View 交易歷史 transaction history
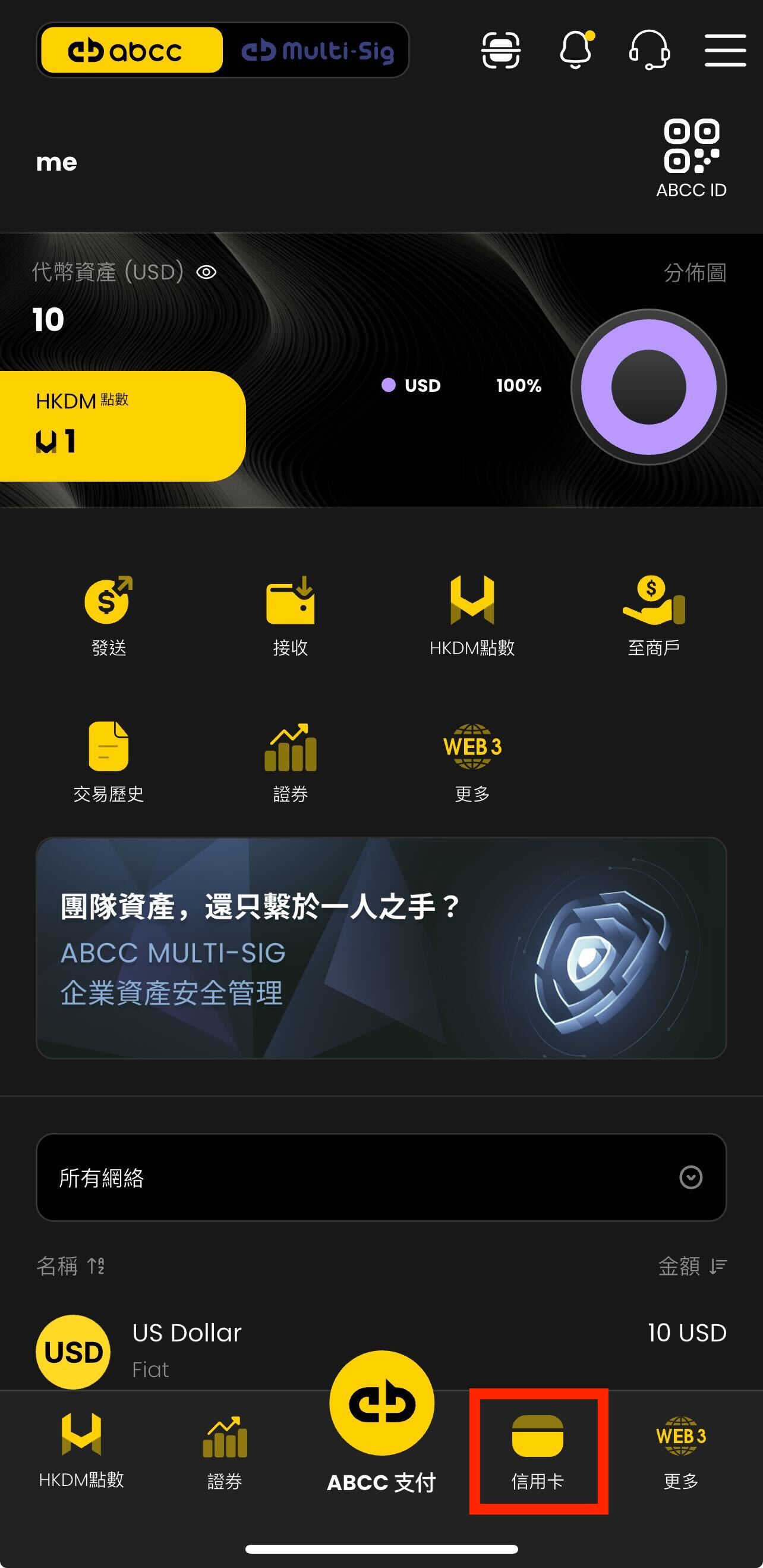This screenshot has height=1568, width=763. coord(108,761)
